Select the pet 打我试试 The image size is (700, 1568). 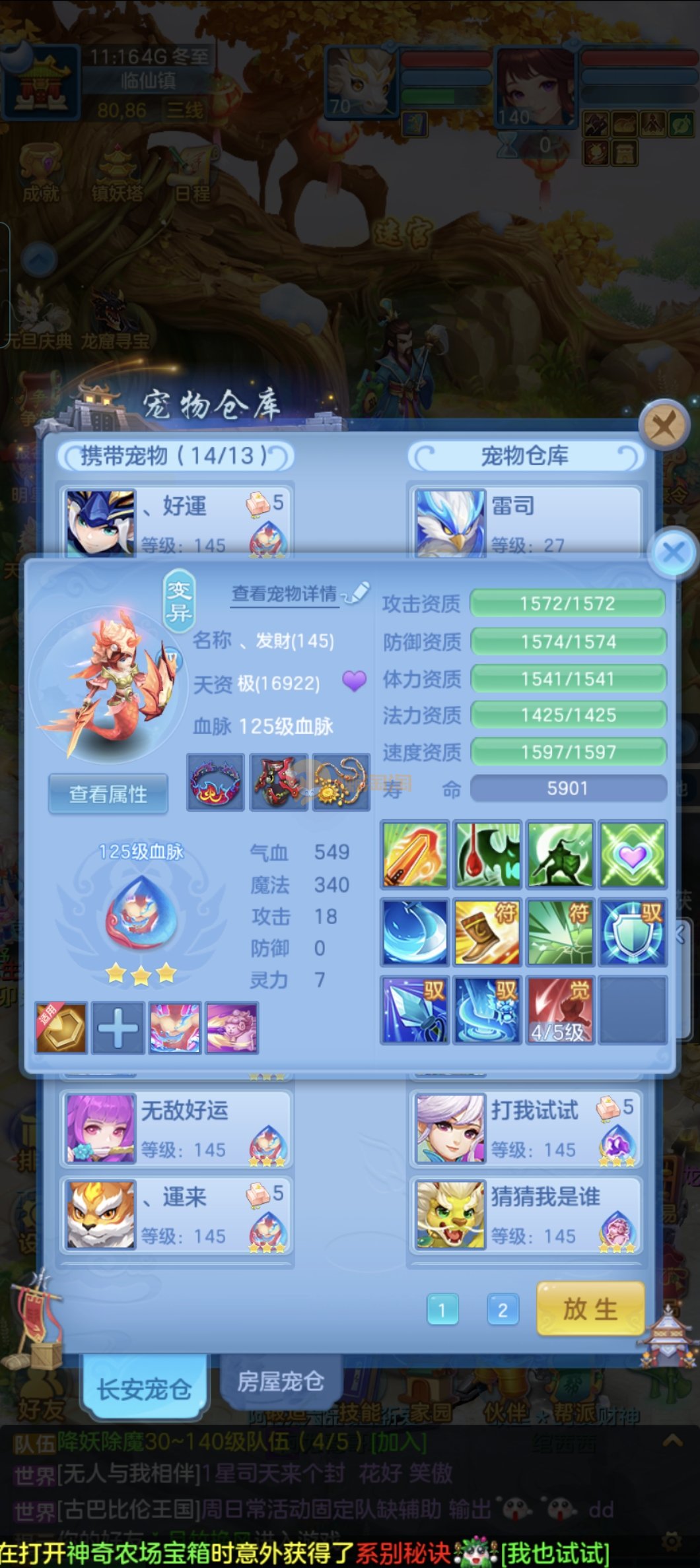526,1128
